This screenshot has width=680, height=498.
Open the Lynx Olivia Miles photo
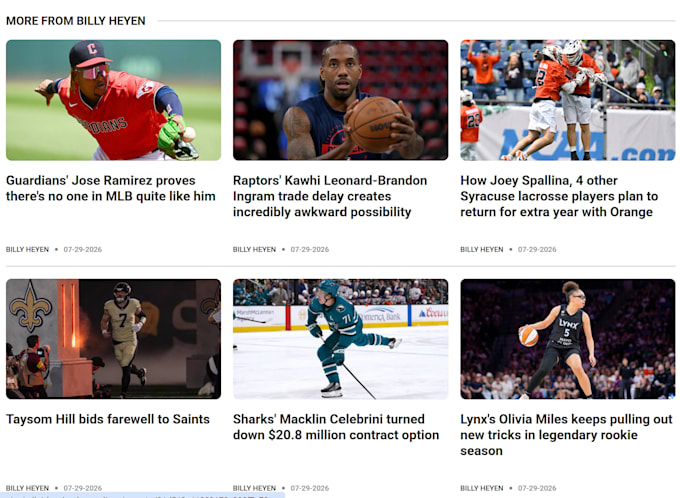click(568, 339)
